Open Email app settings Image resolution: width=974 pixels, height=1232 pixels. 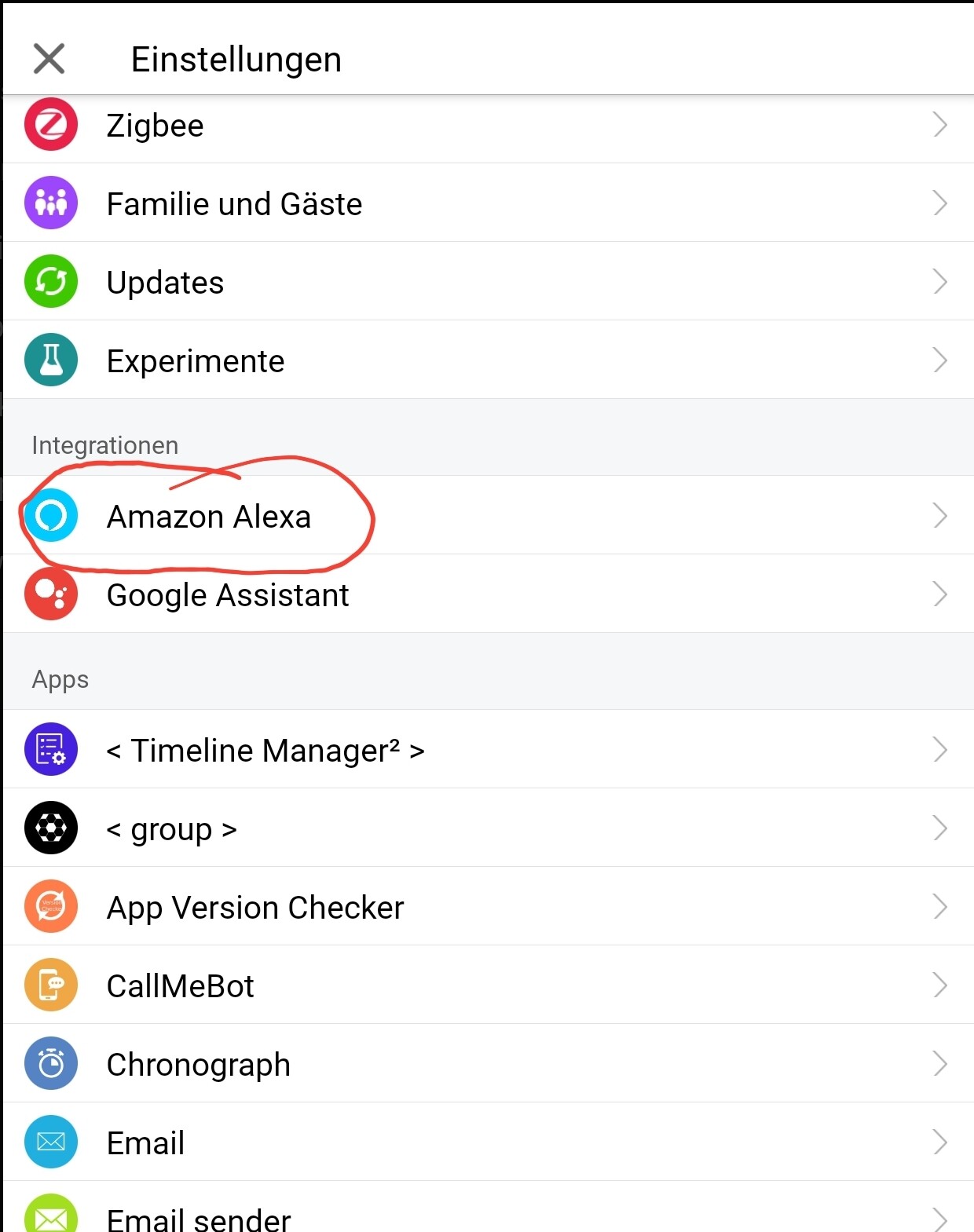pyautogui.click(x=487, y=1142)
